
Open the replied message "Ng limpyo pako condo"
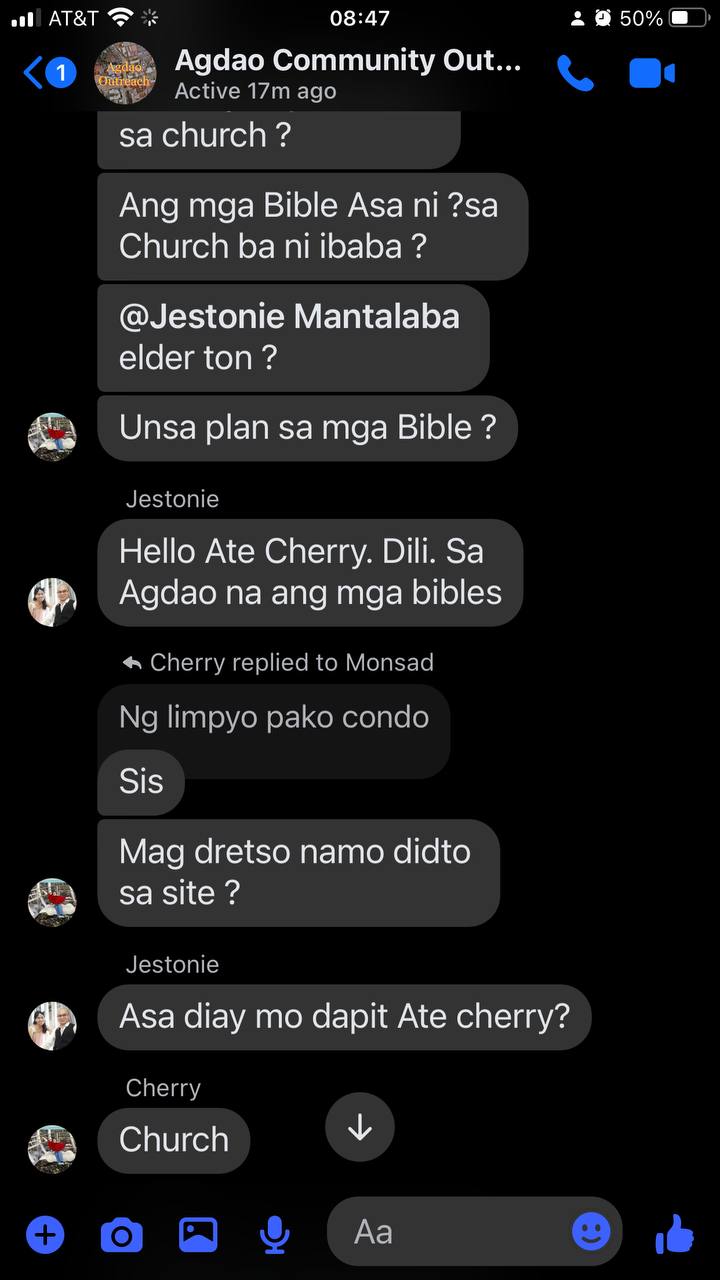click(x=273, y=718)
